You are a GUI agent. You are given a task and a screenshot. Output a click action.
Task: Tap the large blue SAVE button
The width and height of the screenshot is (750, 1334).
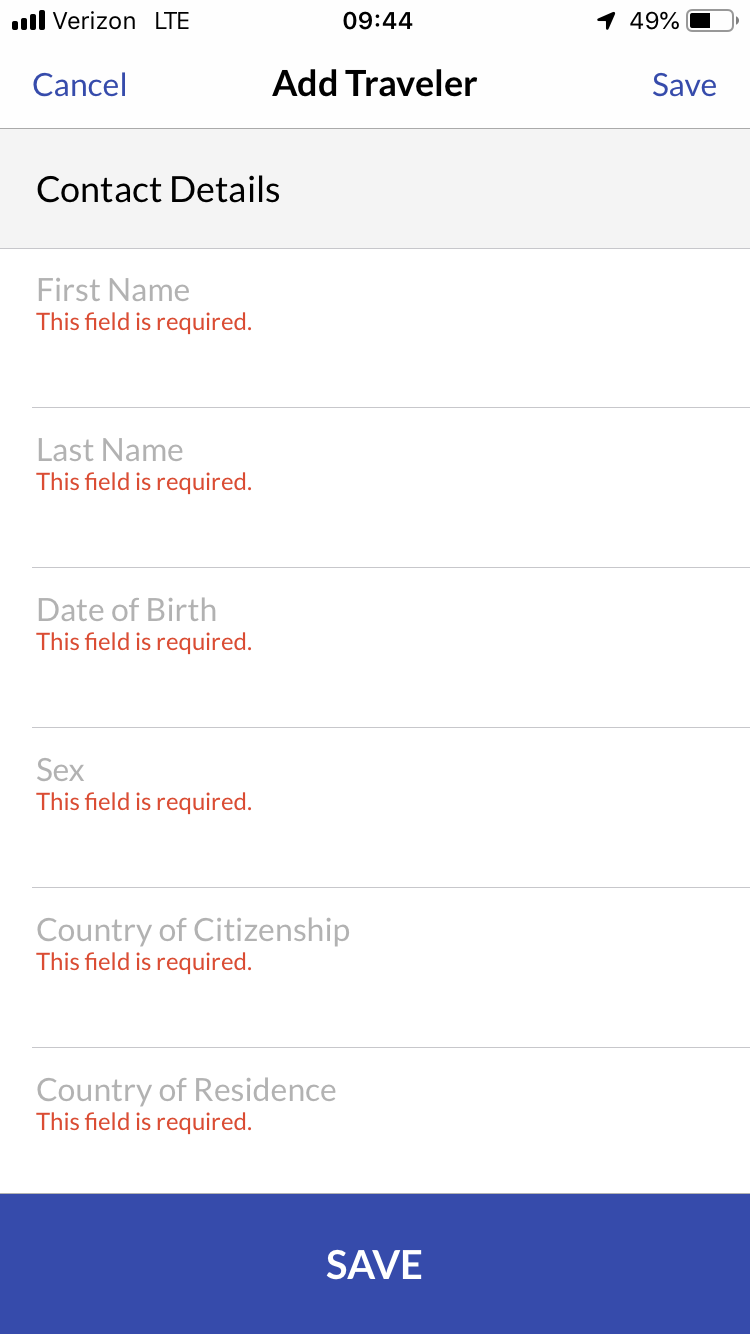pos(375,1264)
